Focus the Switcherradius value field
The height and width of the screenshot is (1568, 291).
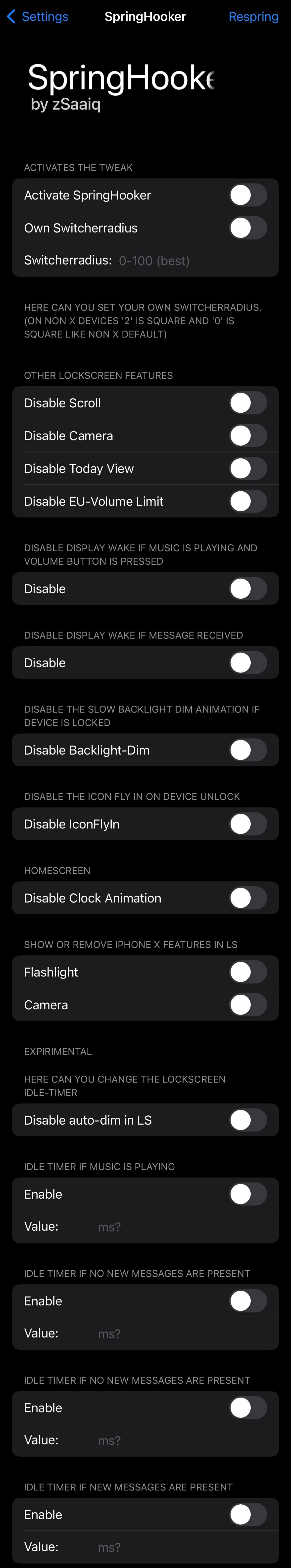point(183,261)
